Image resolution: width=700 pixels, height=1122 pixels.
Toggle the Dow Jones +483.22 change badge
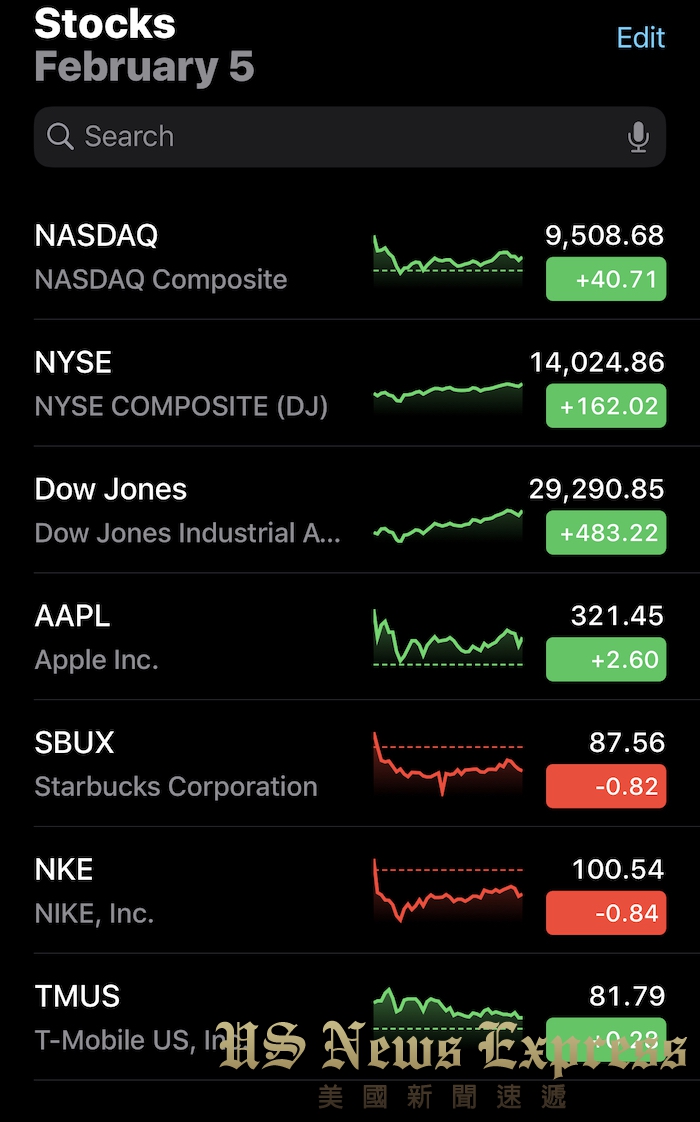click(x=606, y=533)
